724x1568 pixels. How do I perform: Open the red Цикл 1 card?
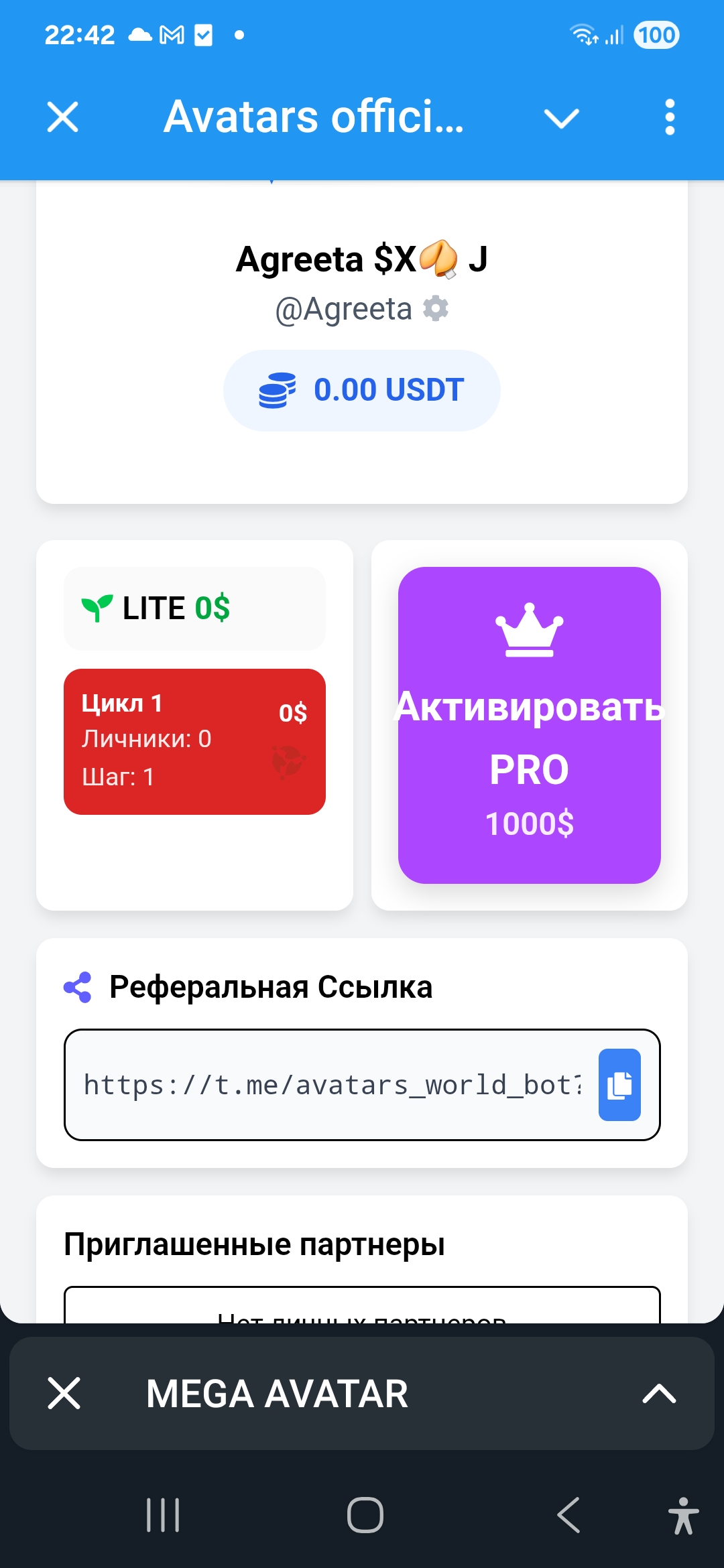click(194, 741)
